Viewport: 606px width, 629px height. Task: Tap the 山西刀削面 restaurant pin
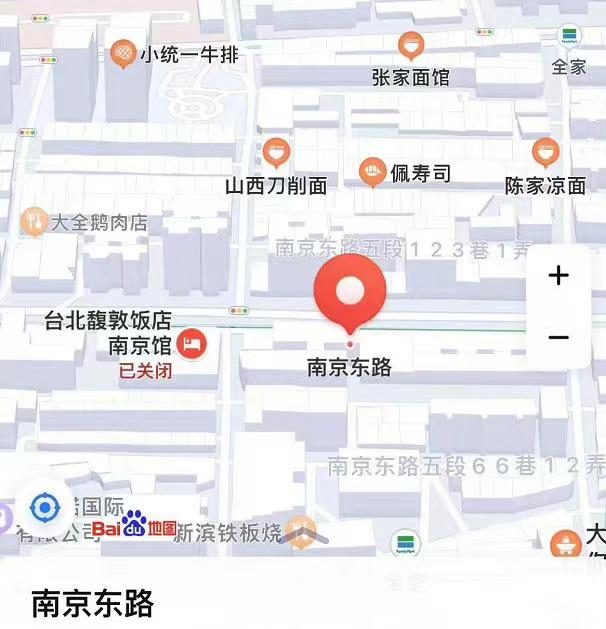(x=276, y=153)
